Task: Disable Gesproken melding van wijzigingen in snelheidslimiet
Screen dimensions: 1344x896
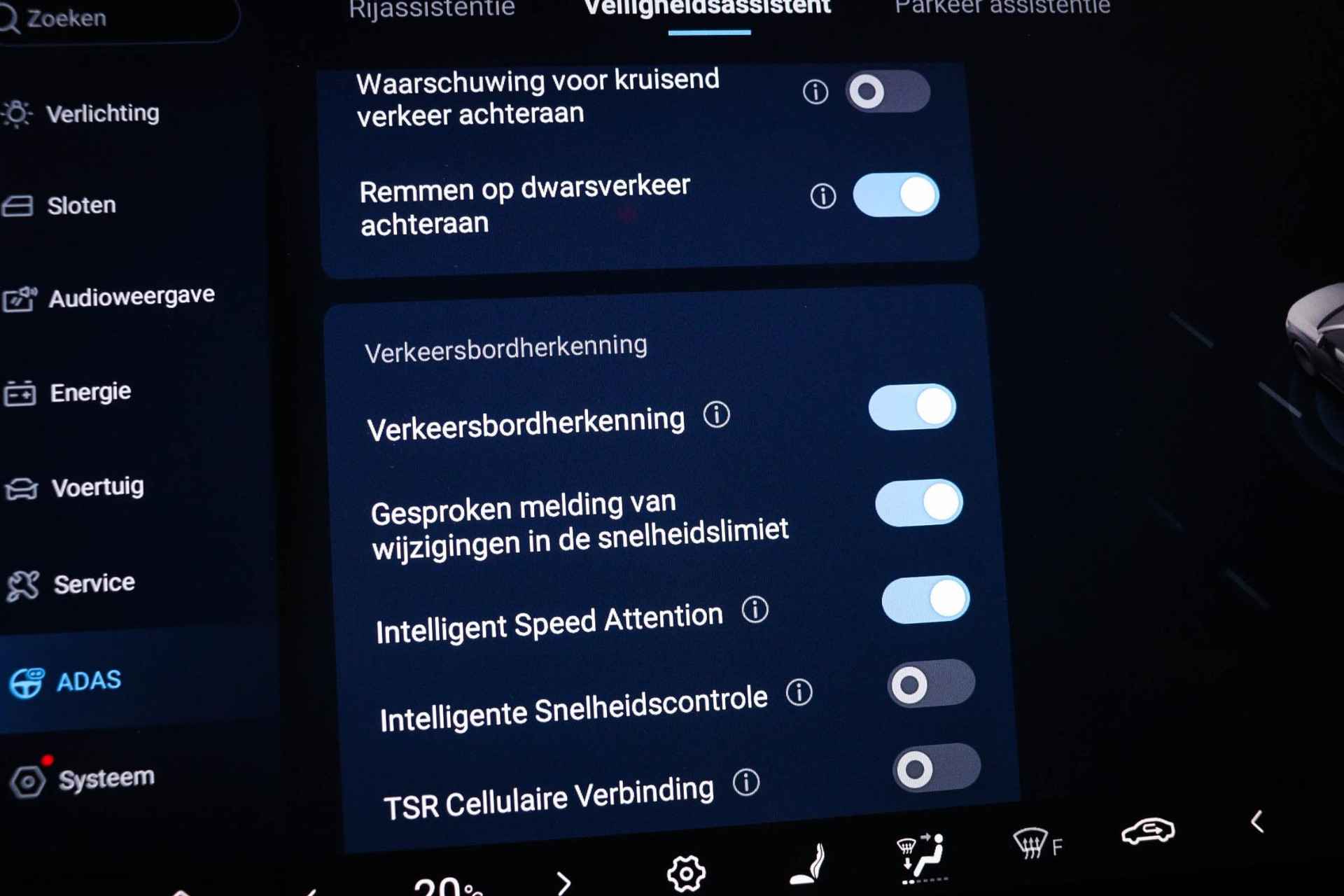Action: (x=918, y=503)
